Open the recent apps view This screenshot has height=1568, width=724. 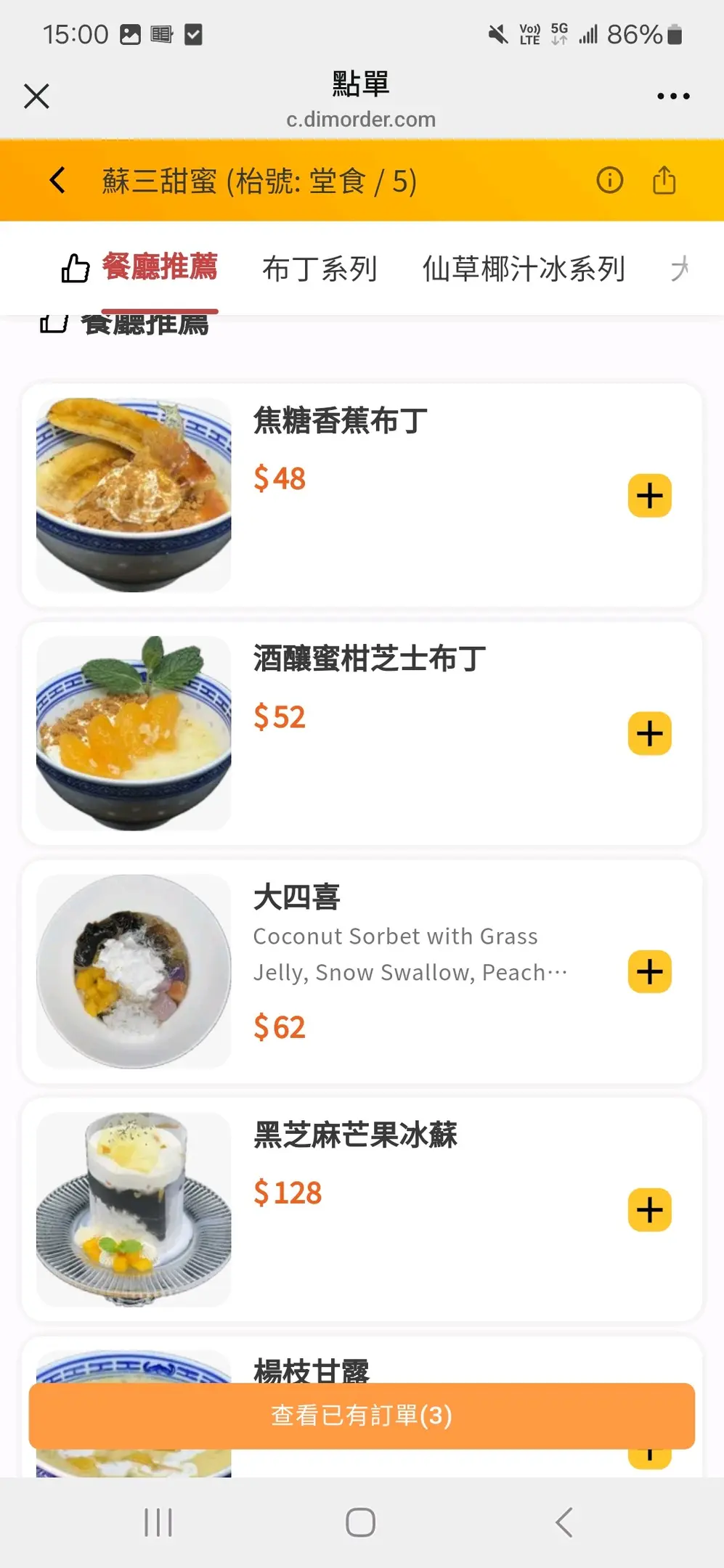click(x=158, y=1522)
